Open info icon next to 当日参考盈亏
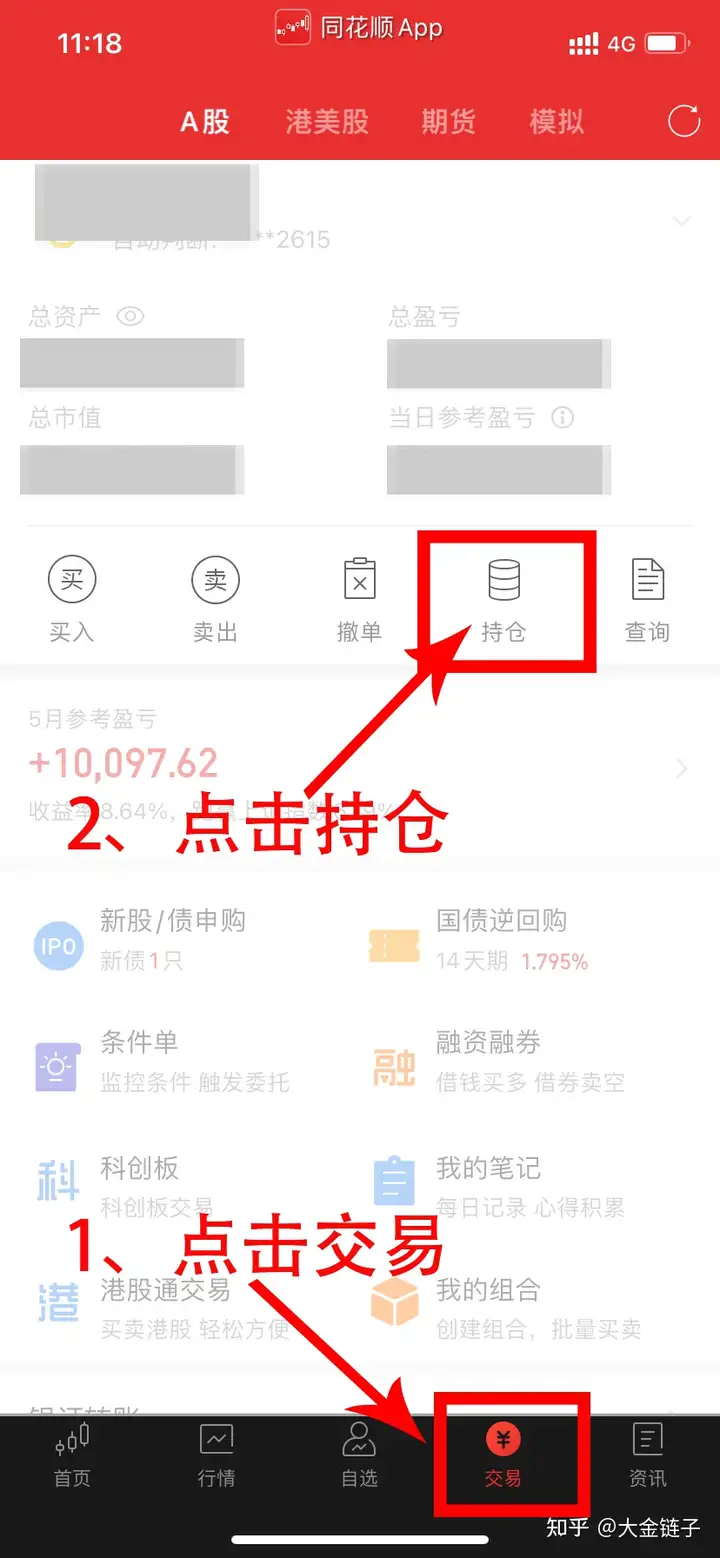Viewport: 720px width, 1558px height. 563,417
